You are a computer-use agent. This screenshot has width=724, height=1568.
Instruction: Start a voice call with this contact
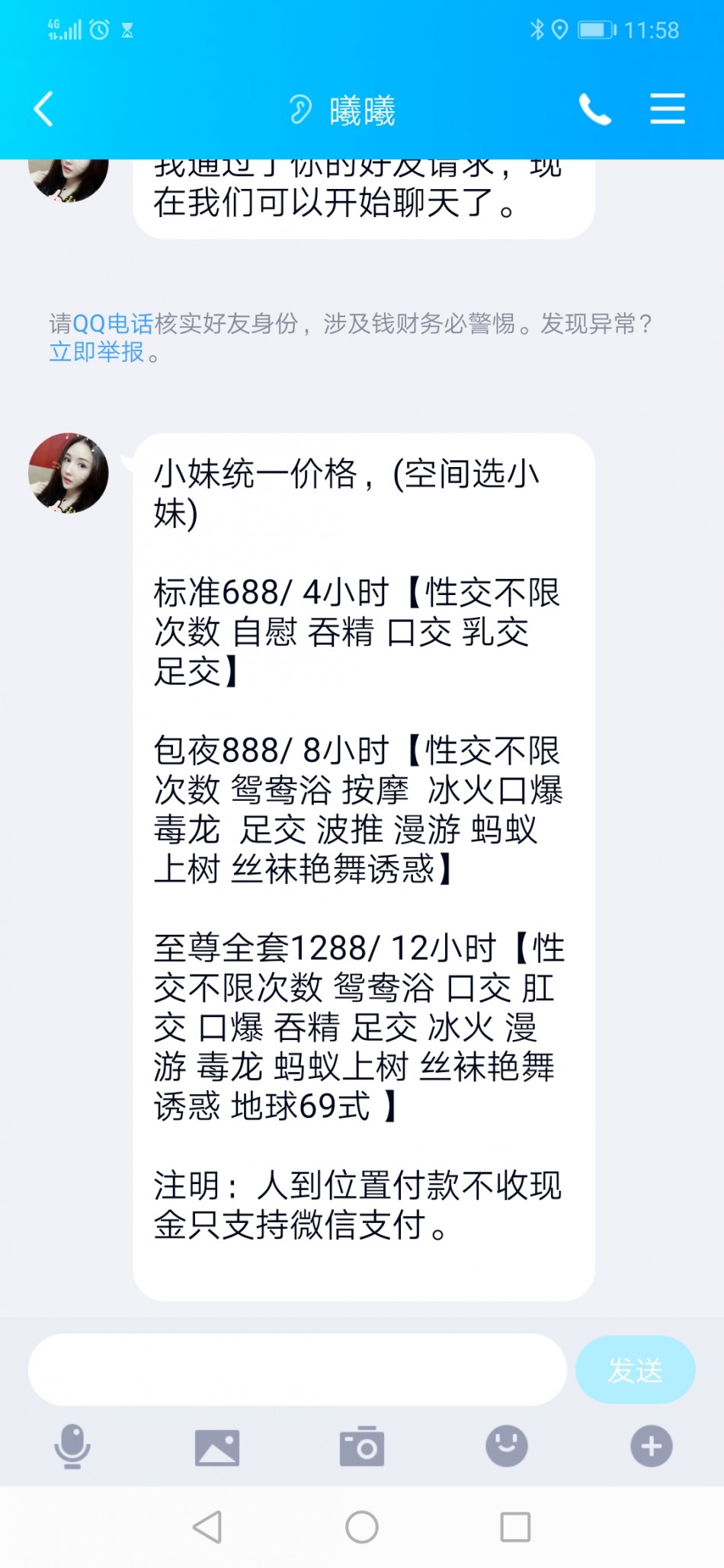click(x=594, y=109)
